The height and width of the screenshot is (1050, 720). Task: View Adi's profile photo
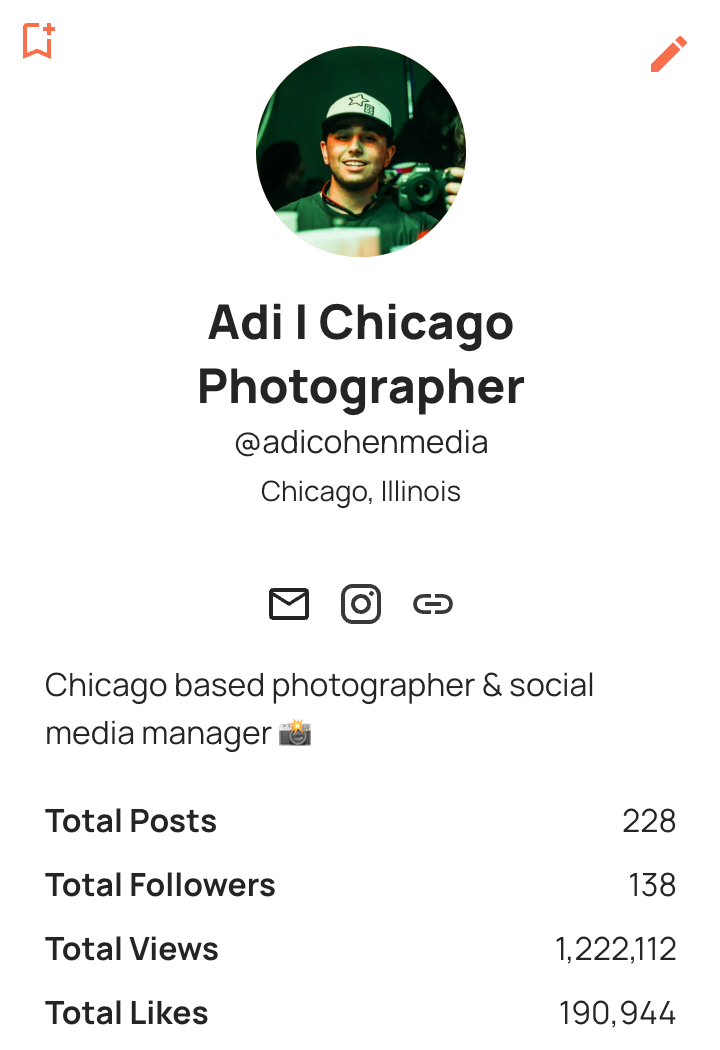[x=361, y=151]
